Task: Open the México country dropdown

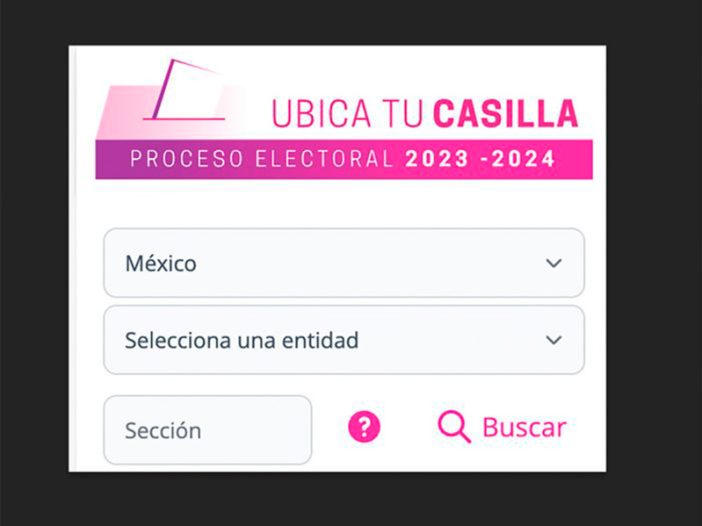Action: point(343,264)
